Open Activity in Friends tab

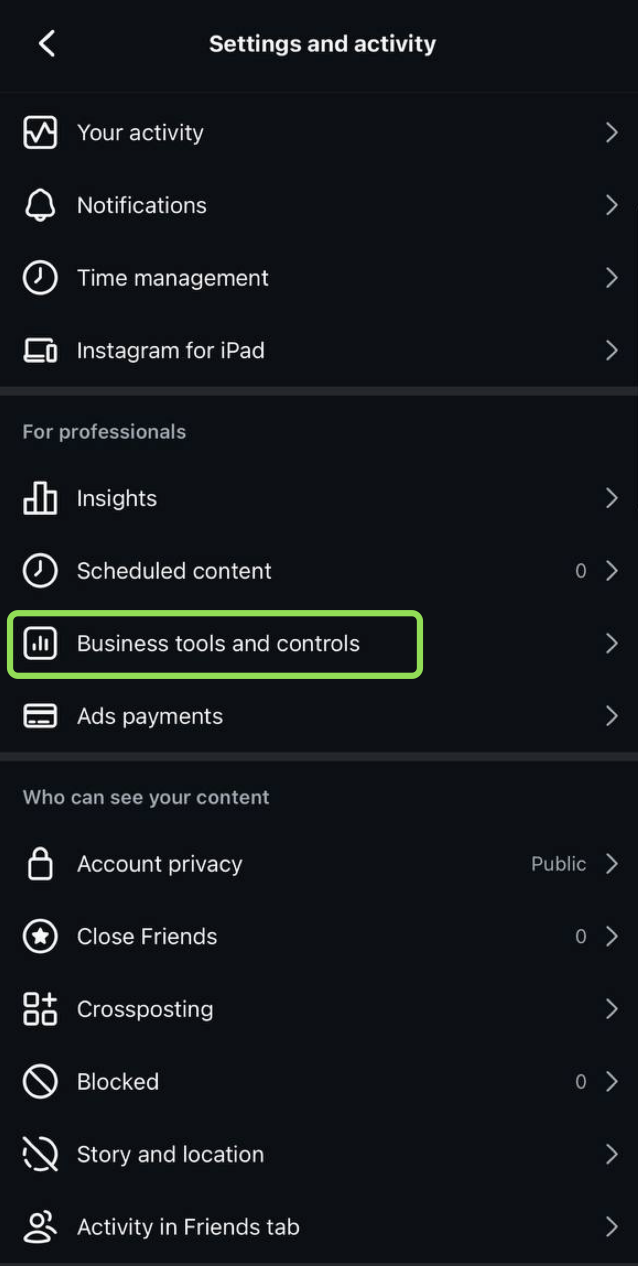point(188,1227)
